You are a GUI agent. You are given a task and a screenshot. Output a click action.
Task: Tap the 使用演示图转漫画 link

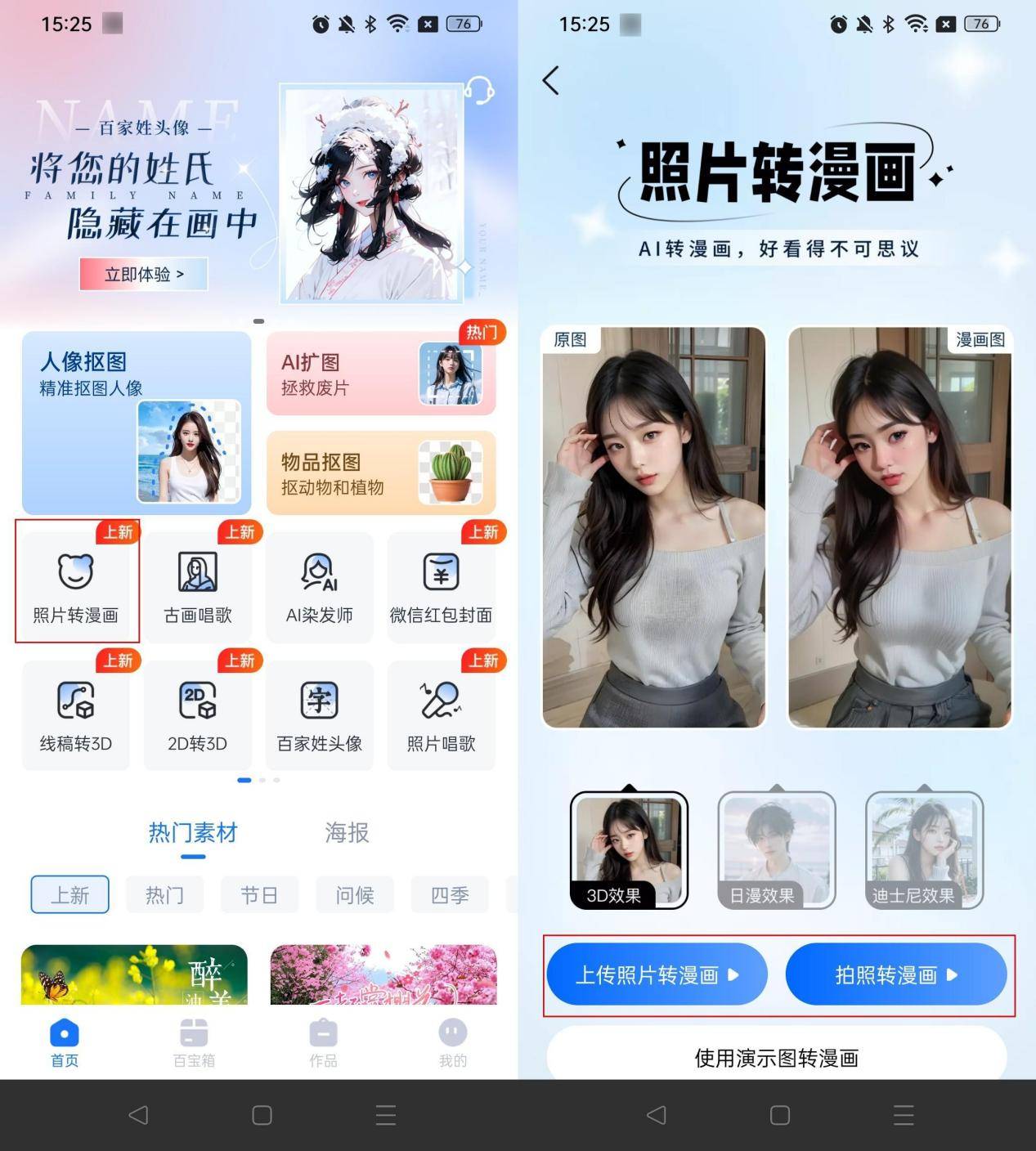(777, 1056)
